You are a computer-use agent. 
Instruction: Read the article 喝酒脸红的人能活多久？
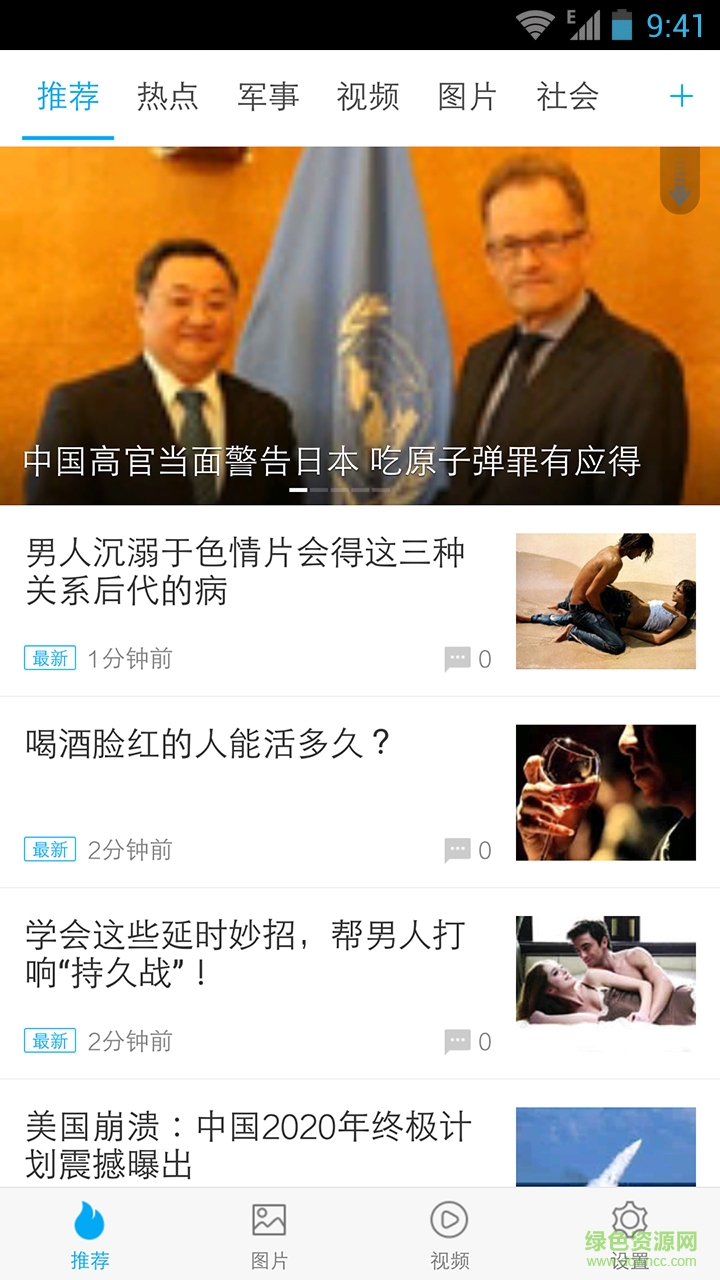click(208, 744)
